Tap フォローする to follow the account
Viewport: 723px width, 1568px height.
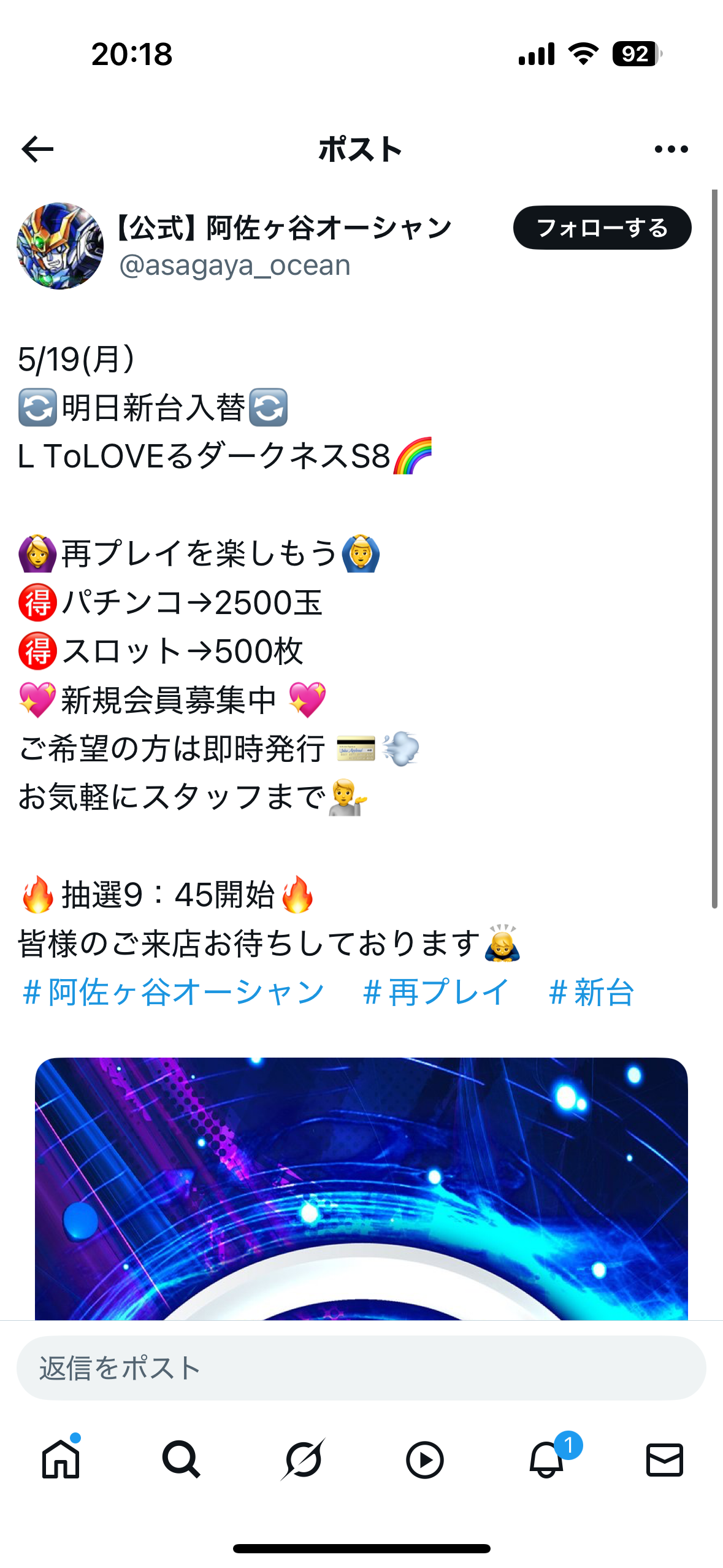(602, 228)
